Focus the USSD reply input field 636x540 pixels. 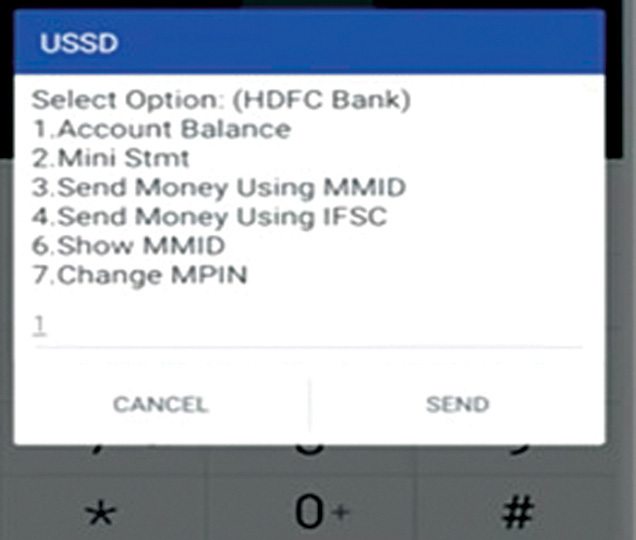[x=305, y=328]
